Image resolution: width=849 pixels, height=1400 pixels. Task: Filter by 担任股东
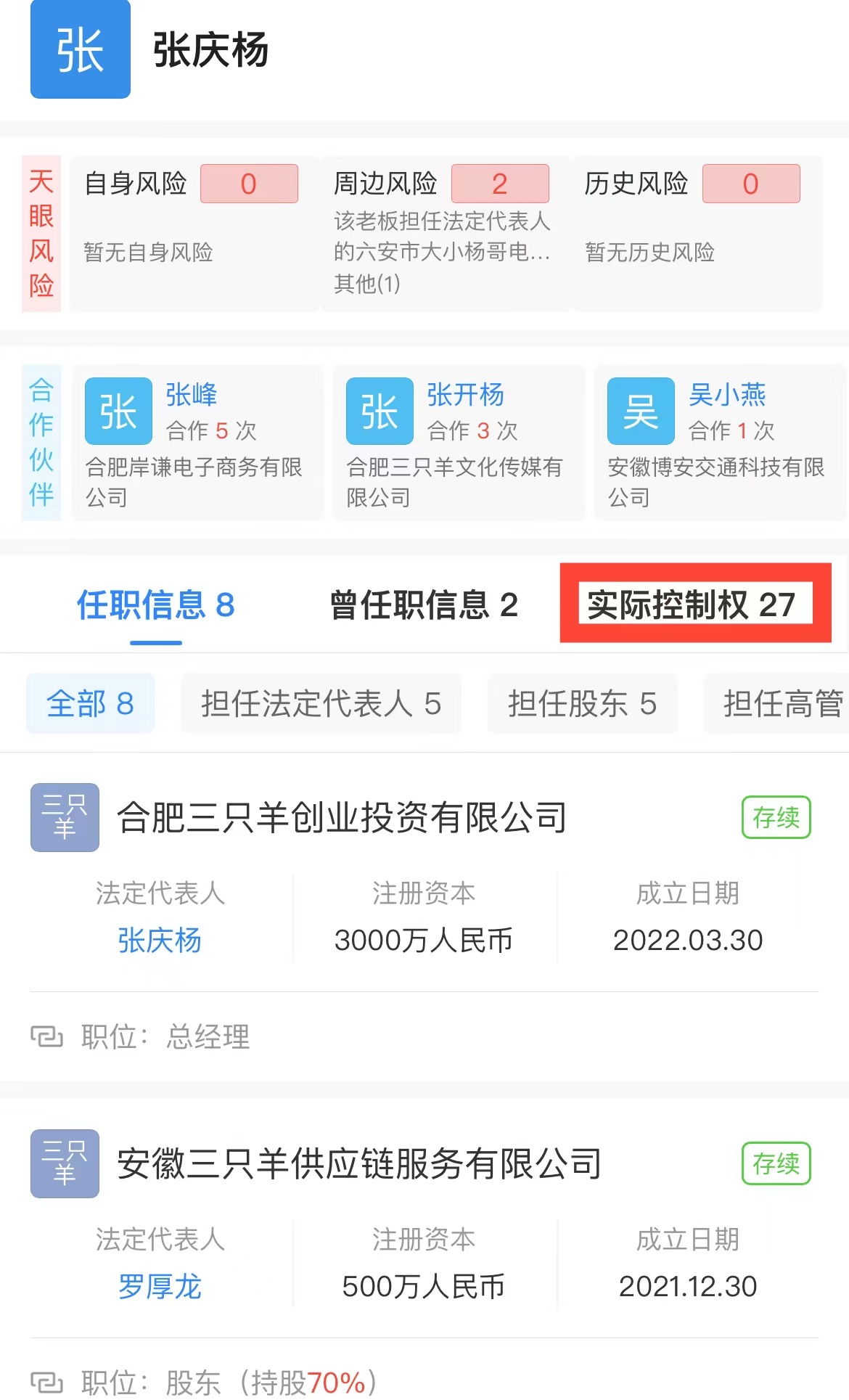[582, 703]
